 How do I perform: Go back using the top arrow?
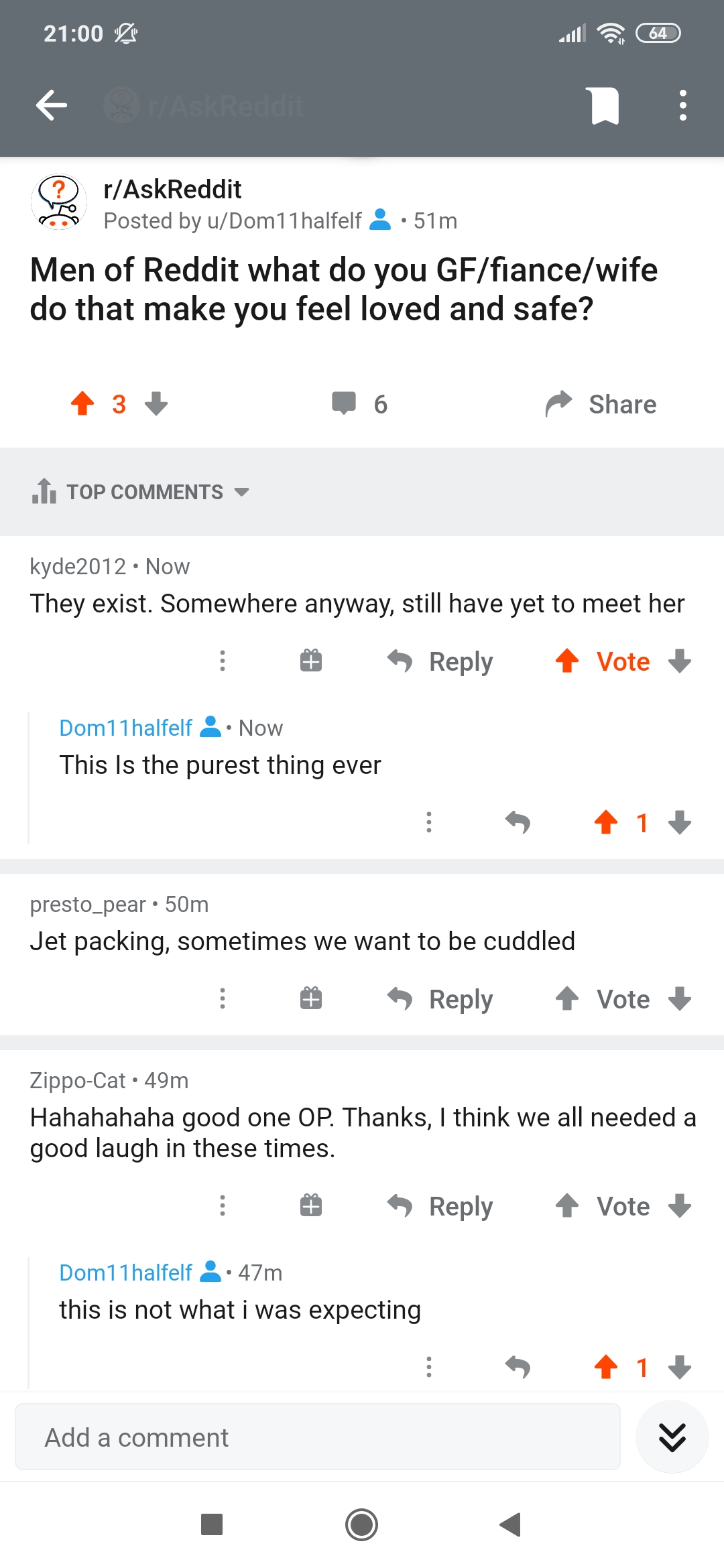click(52, 105)
